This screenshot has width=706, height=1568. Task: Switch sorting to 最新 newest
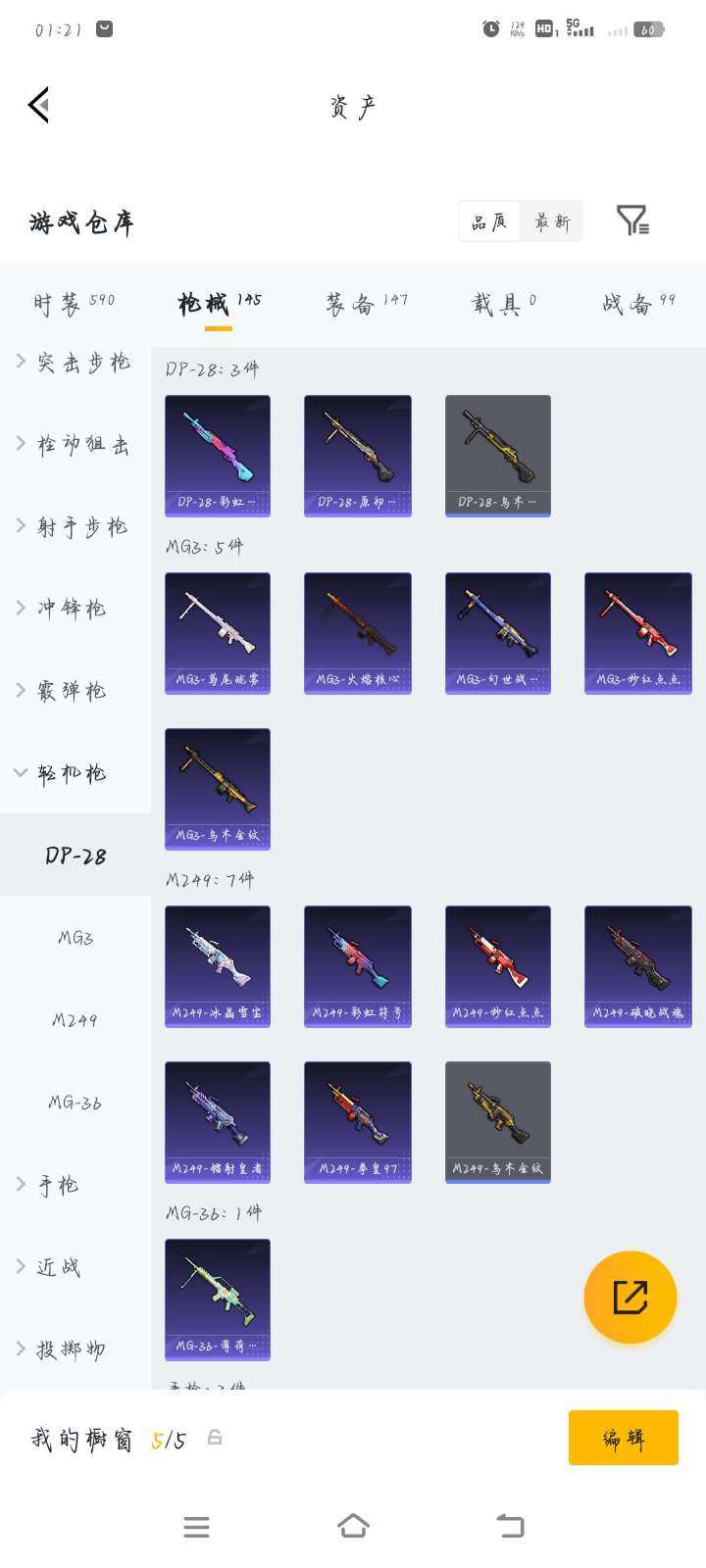[x=551, y=220]
